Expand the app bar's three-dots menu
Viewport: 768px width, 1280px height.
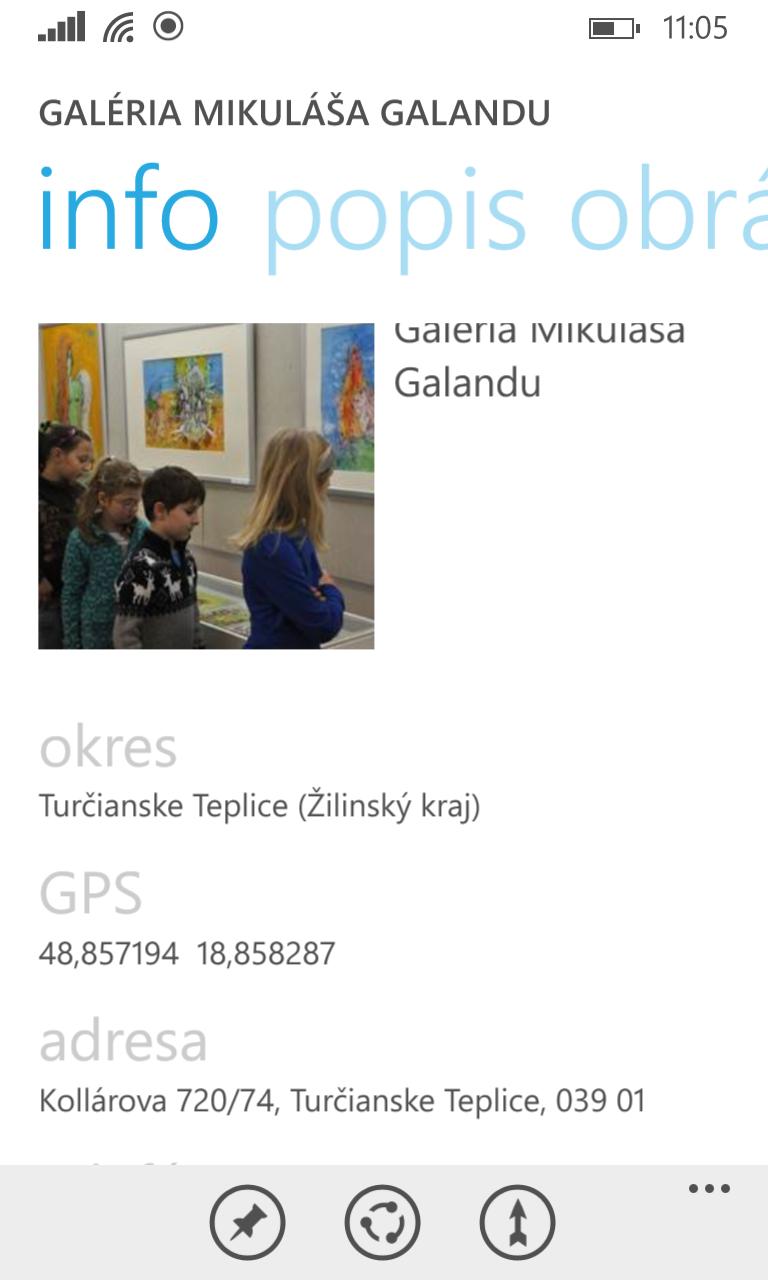pyautogui.click(x=709, y=1189)
